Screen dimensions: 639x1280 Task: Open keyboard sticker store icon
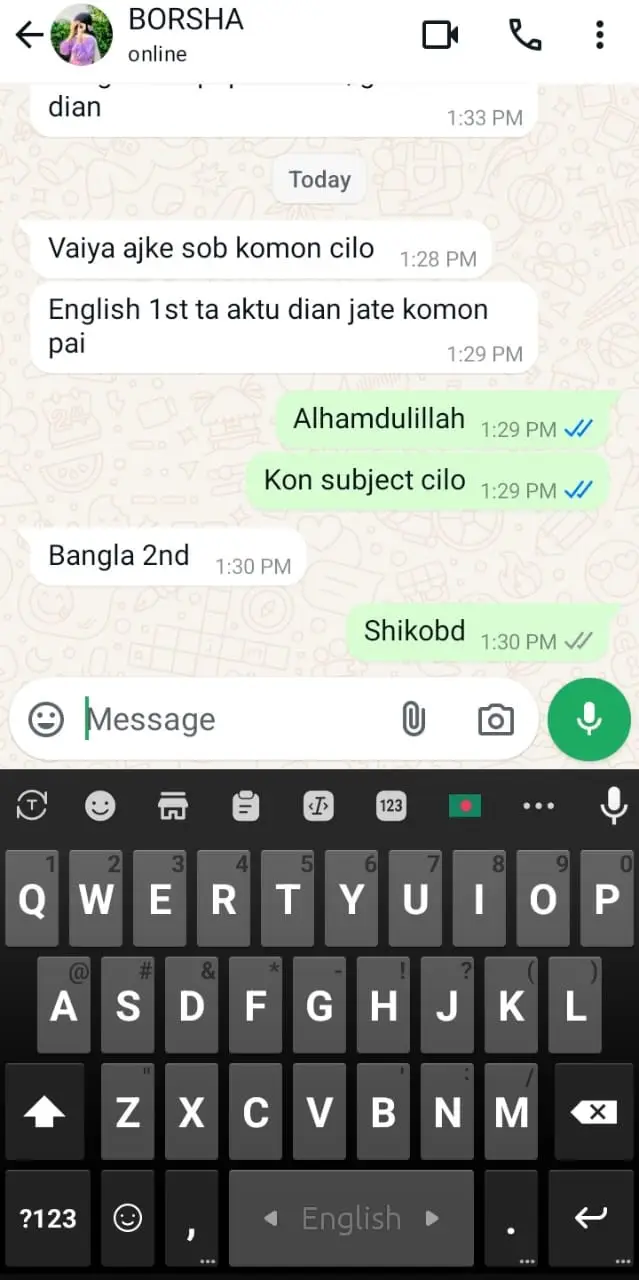coord(173,805)
